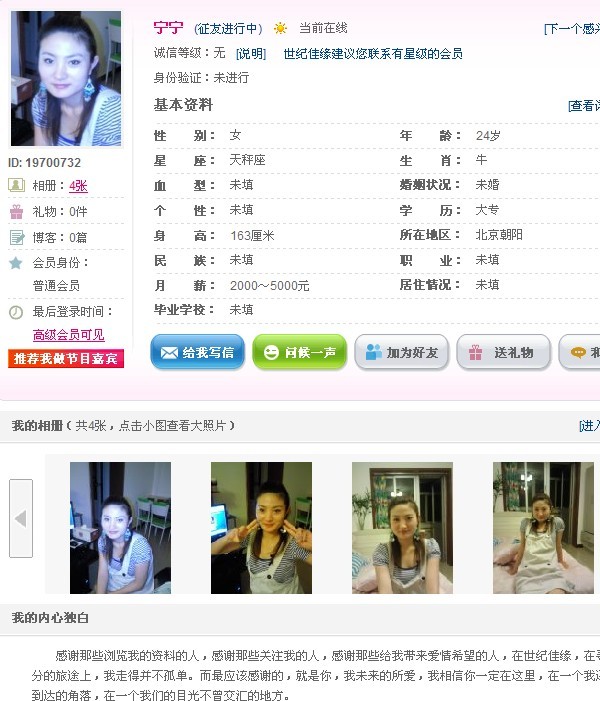
Task: Open the large profile photo
Action: [x=66, y=80]
